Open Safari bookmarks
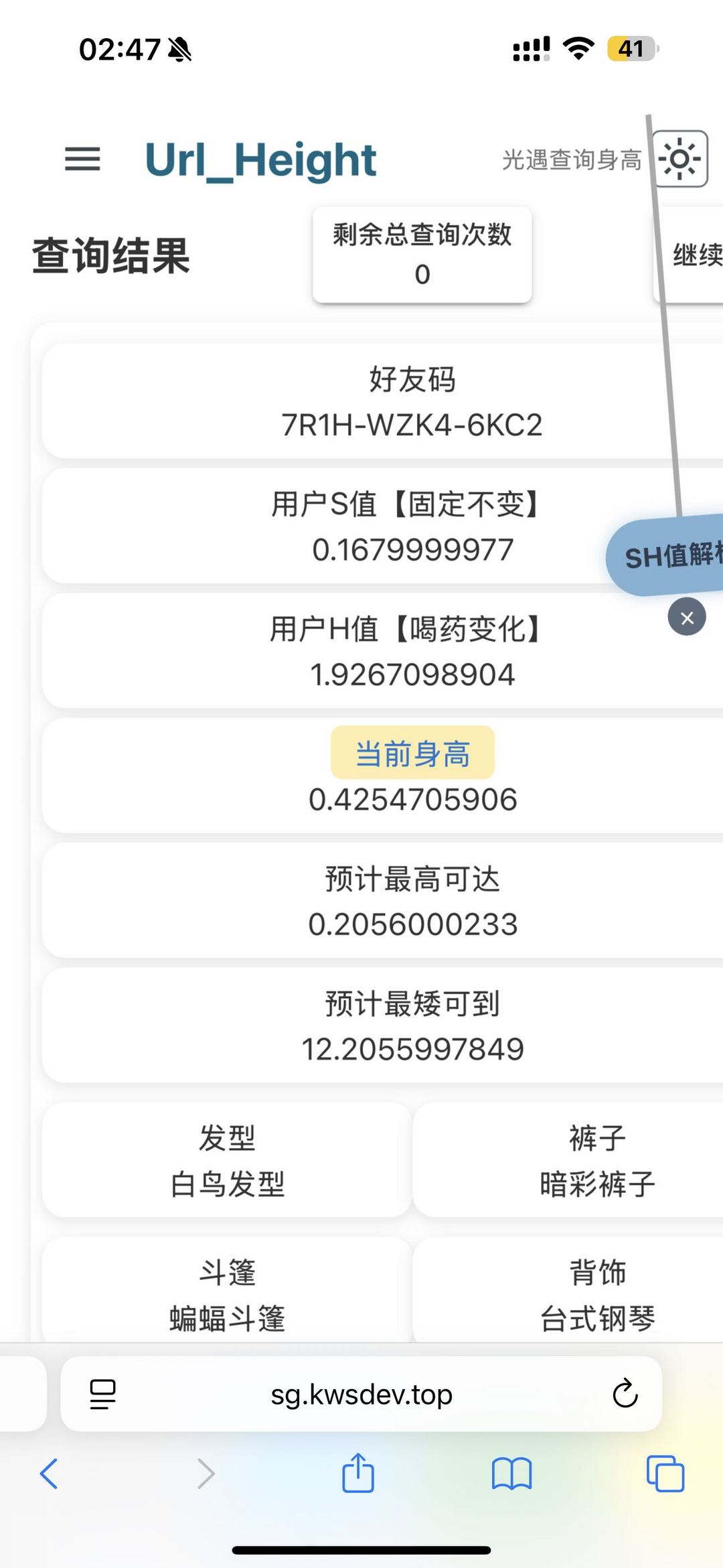Viewport: 723px width, 1568px height. [x=511, y=1474]
